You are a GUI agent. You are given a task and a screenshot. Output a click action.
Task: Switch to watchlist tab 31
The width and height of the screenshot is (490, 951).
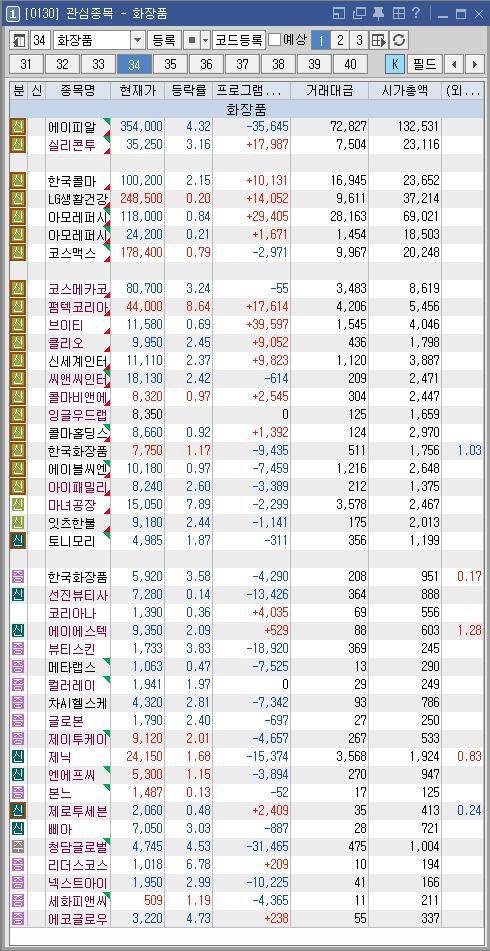[x=26, y=64]
